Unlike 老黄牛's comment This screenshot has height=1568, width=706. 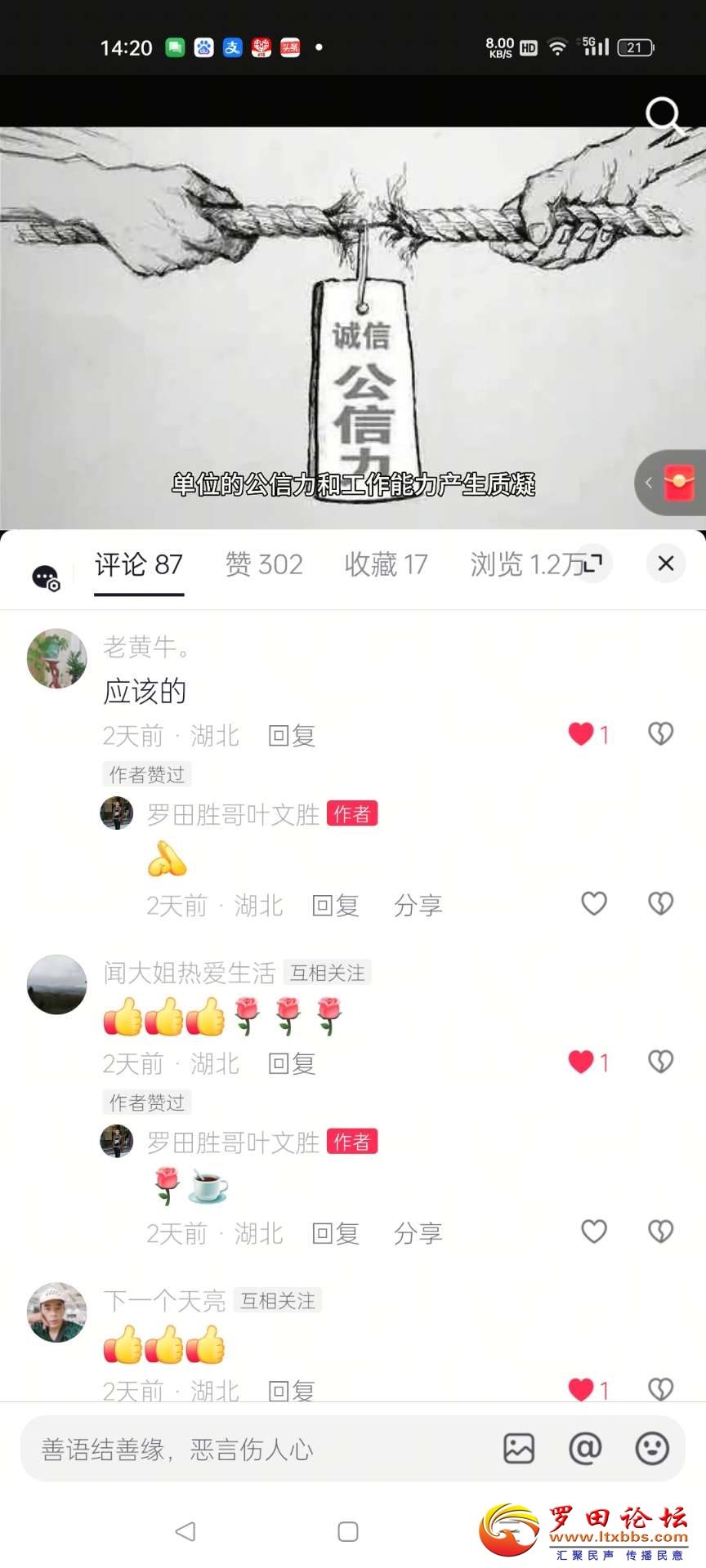pos(582,734)
